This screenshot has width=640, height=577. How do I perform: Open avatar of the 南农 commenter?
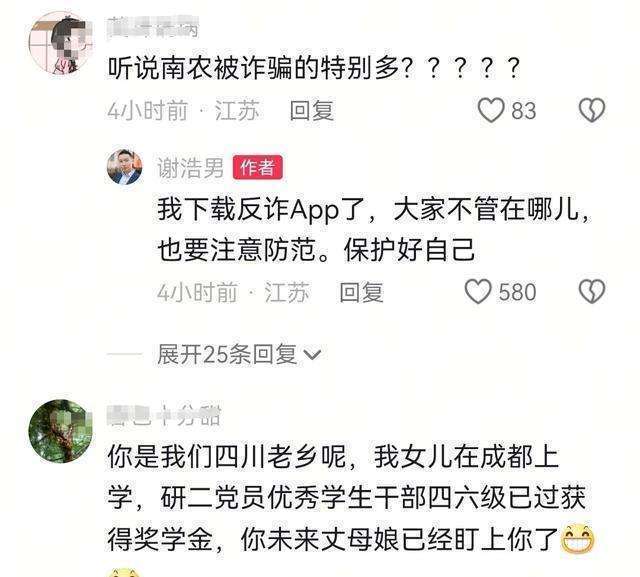coord(61,44)
